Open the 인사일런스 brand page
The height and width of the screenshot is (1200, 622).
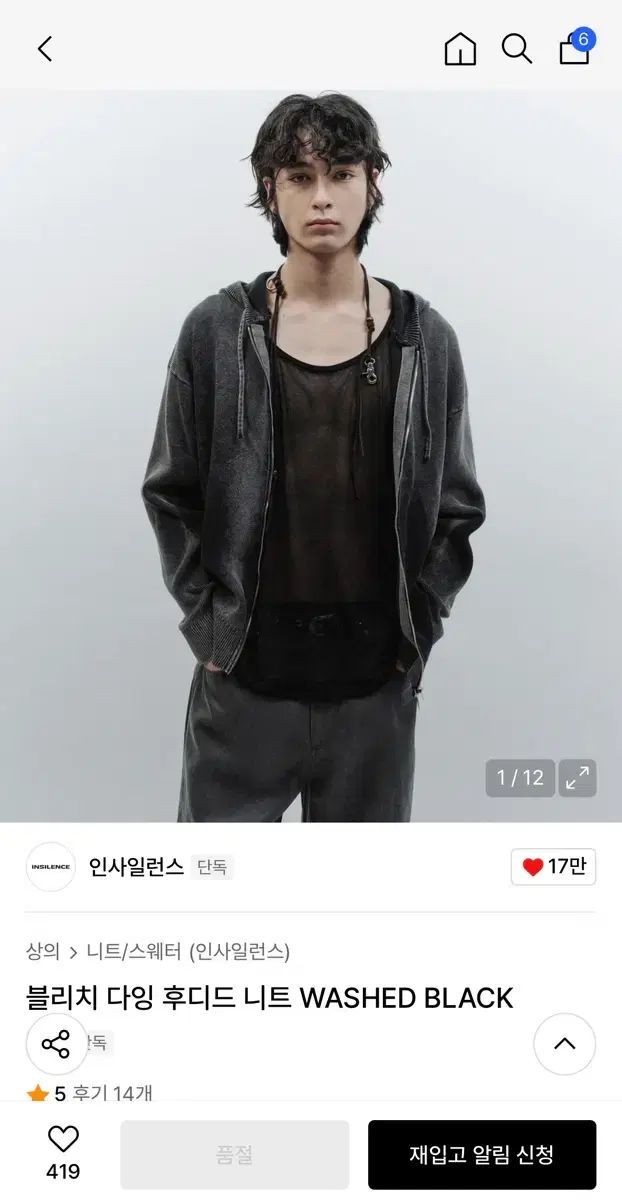(x=136, y=867)
